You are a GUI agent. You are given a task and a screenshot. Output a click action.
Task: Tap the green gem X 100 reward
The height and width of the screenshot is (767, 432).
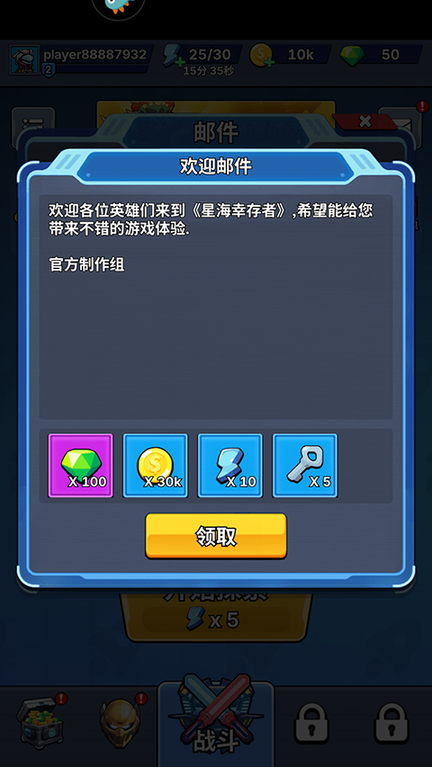pos(81,465)
